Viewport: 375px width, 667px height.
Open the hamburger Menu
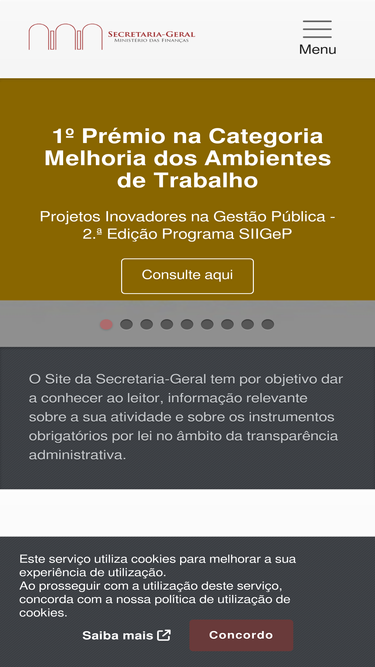click(317, 37)
